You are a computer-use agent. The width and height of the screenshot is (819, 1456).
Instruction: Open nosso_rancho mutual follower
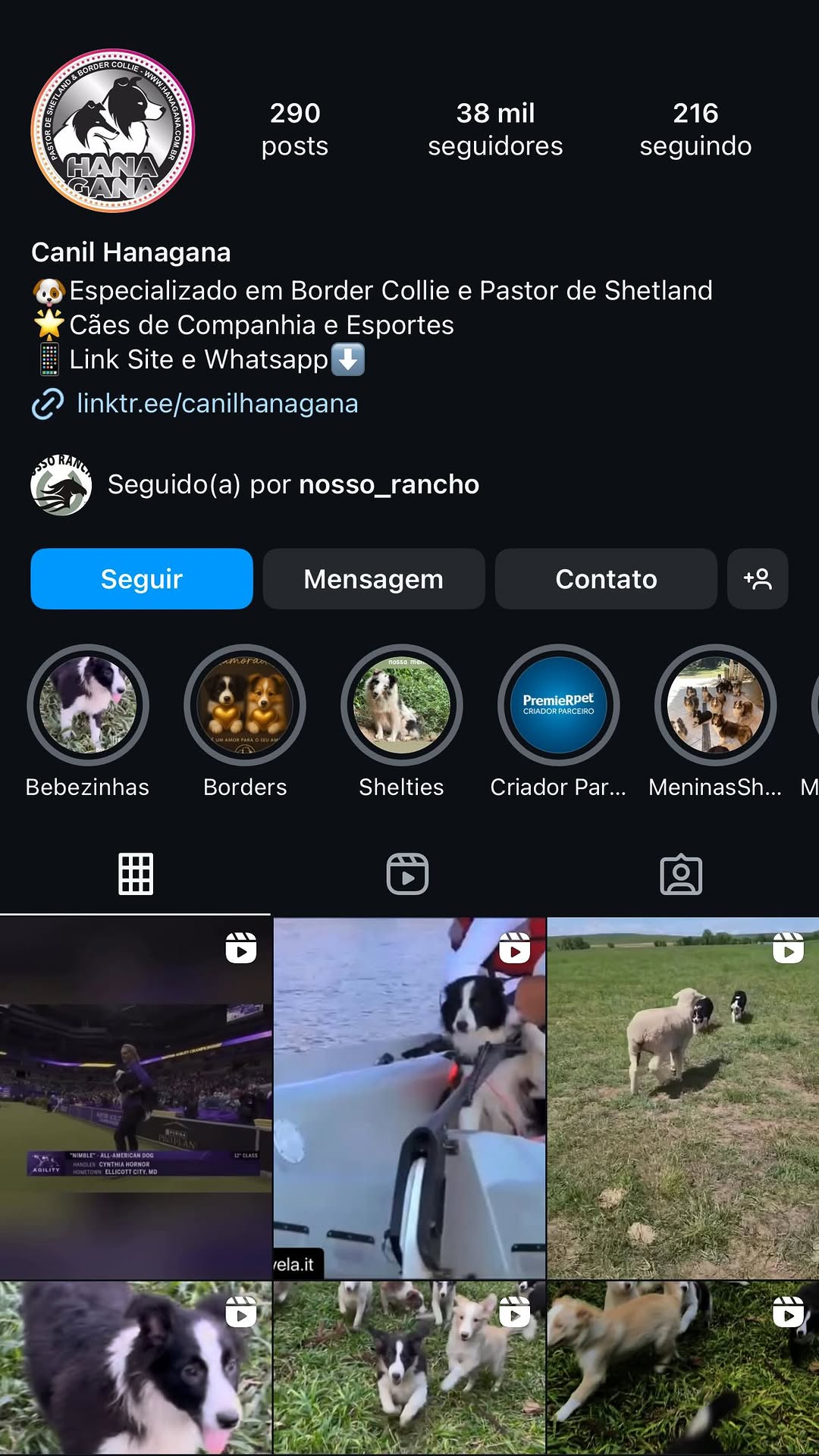(x=388, y=484)
